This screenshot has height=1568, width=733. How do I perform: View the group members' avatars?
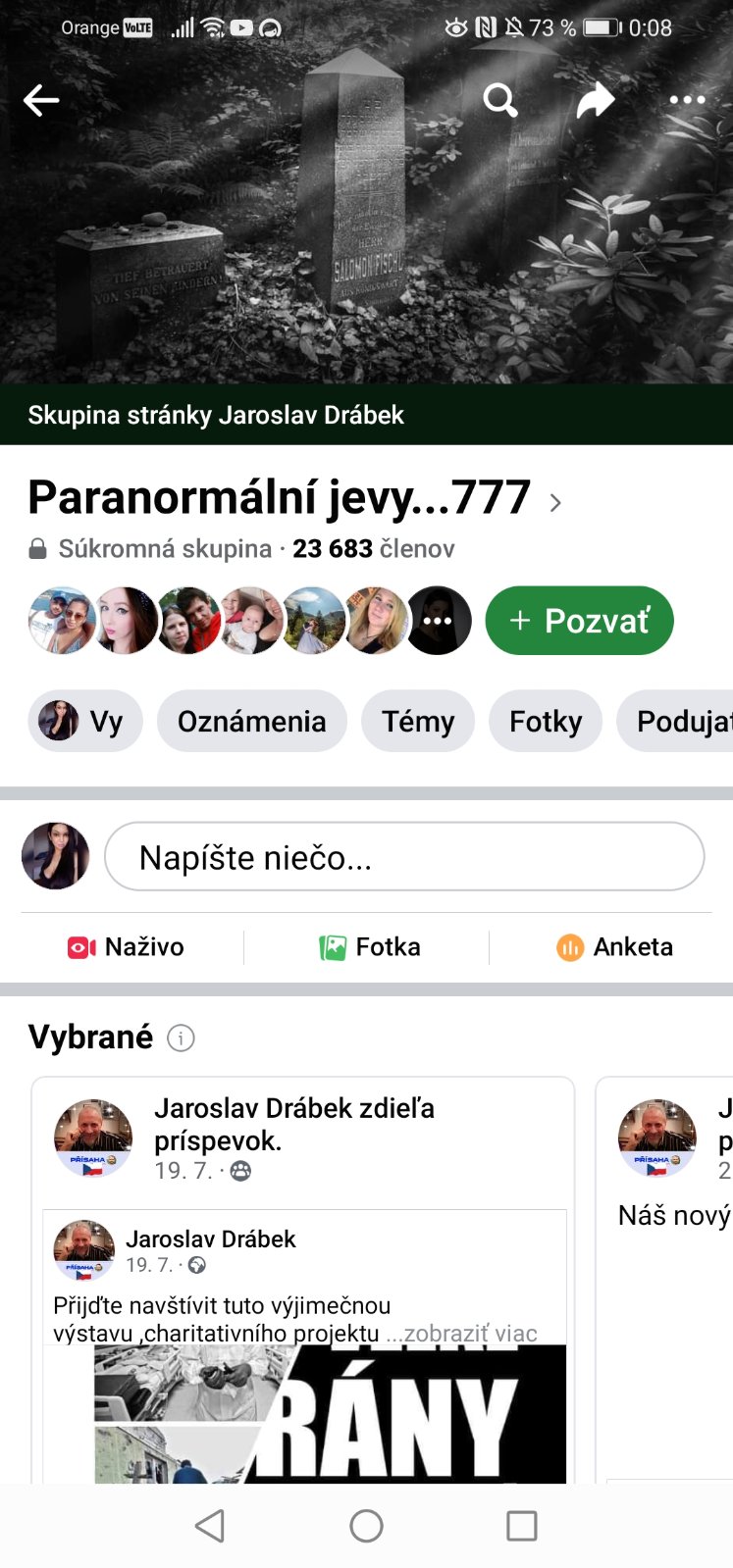249,621
